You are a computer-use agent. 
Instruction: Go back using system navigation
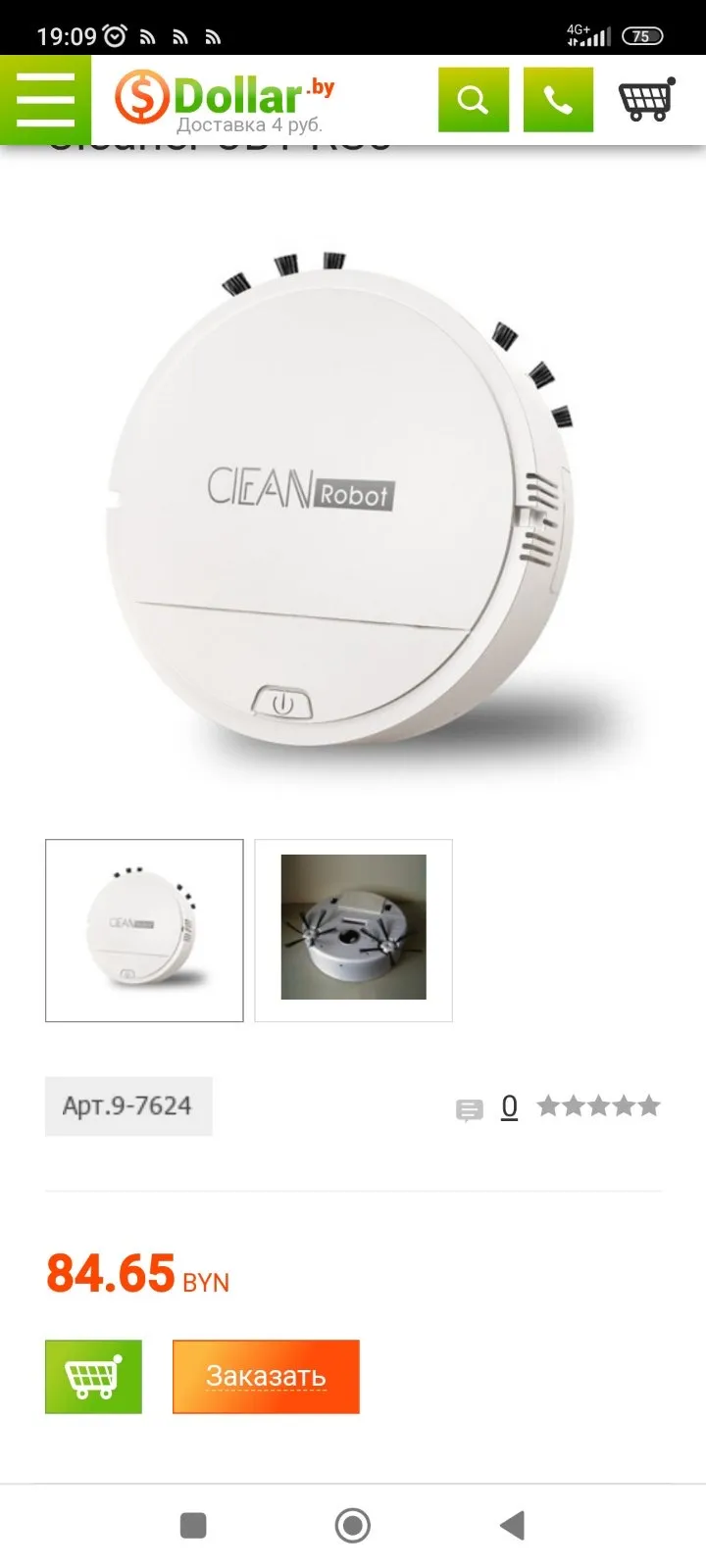tap(512, 1525)
